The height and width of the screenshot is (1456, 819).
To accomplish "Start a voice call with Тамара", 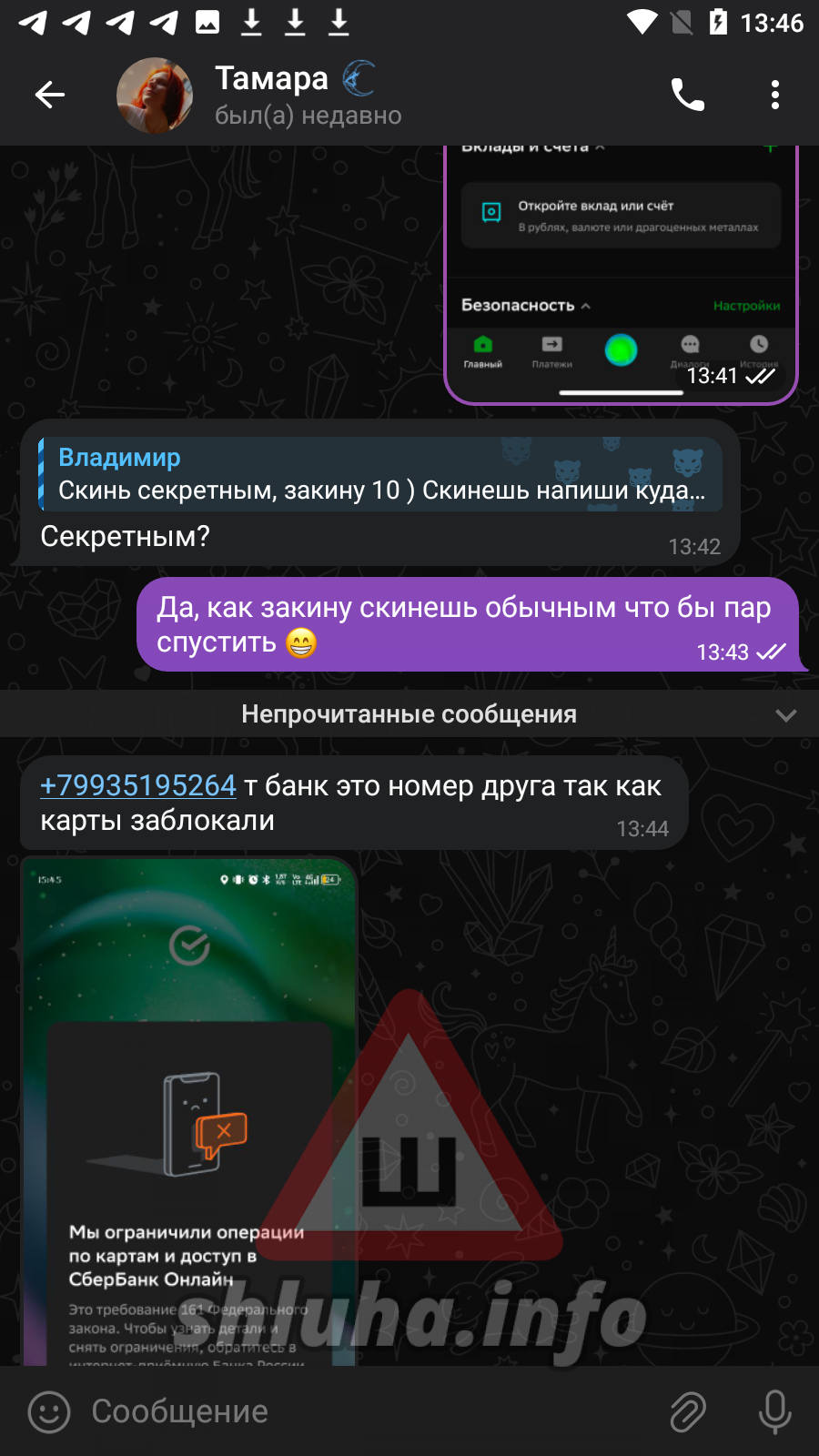I will [687, 95].
